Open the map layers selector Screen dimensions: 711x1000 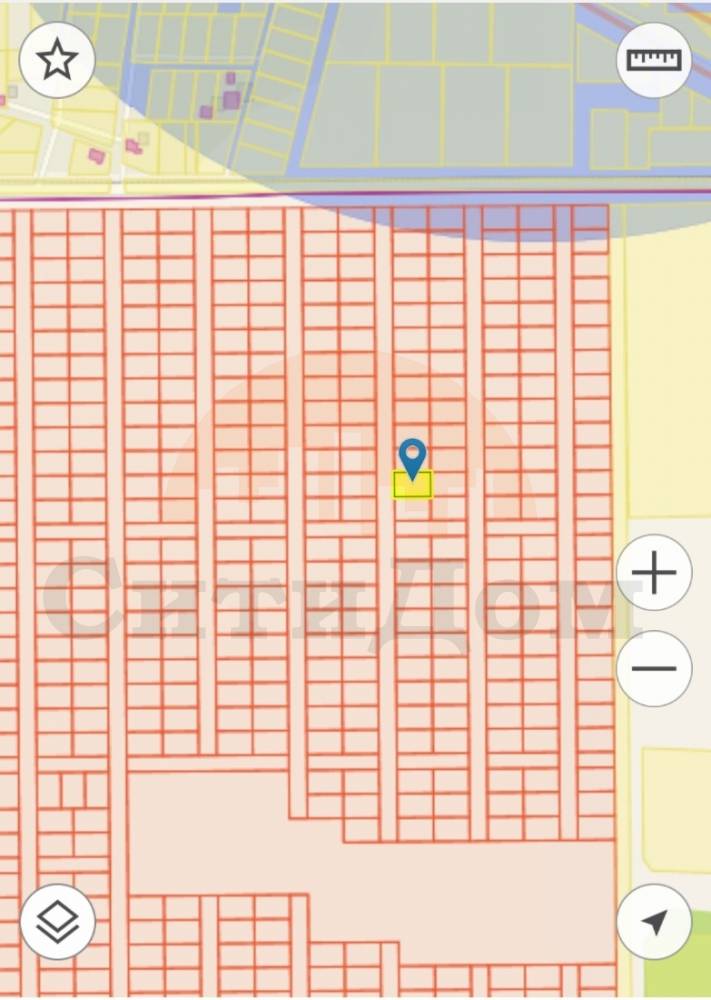[57, 921]
